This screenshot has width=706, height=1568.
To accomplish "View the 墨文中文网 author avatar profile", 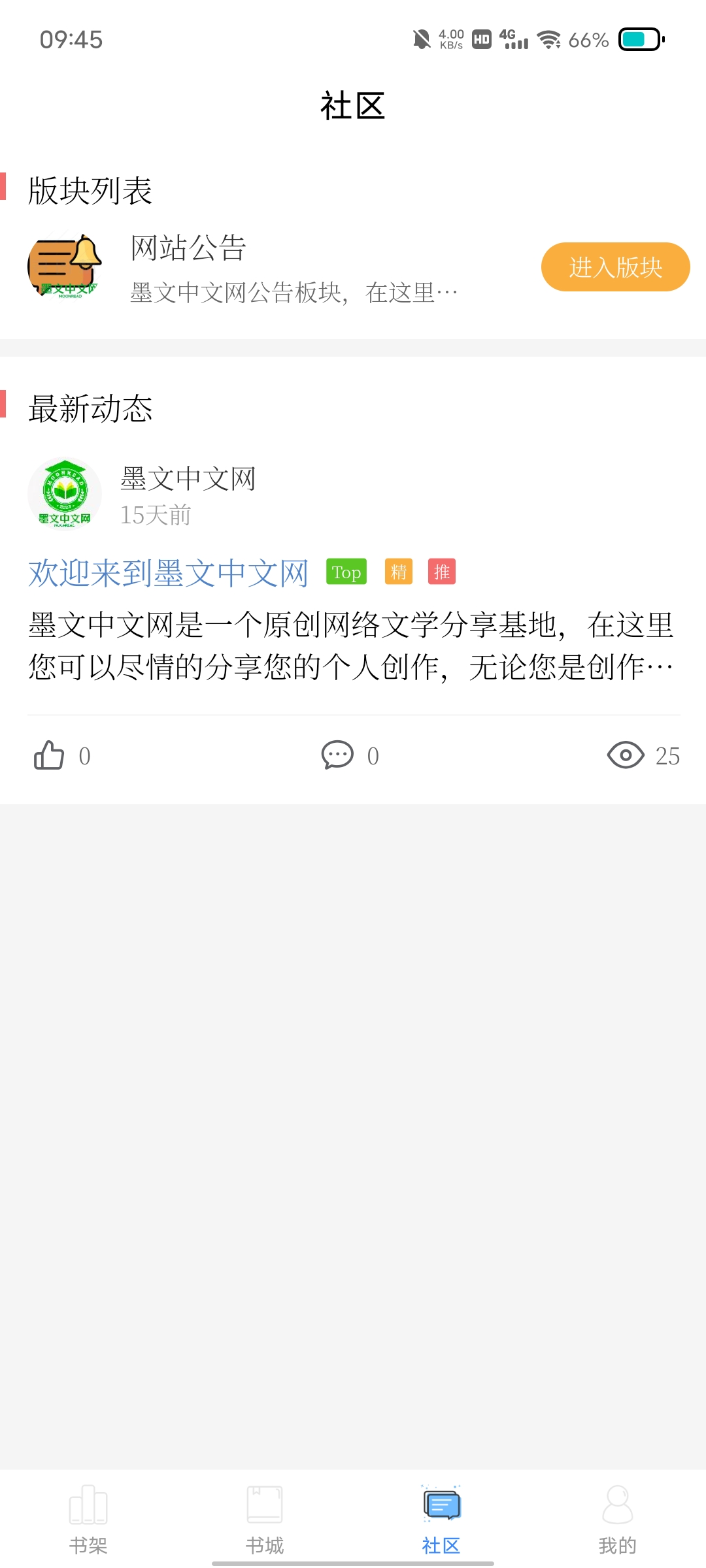I will coord(64,494).
